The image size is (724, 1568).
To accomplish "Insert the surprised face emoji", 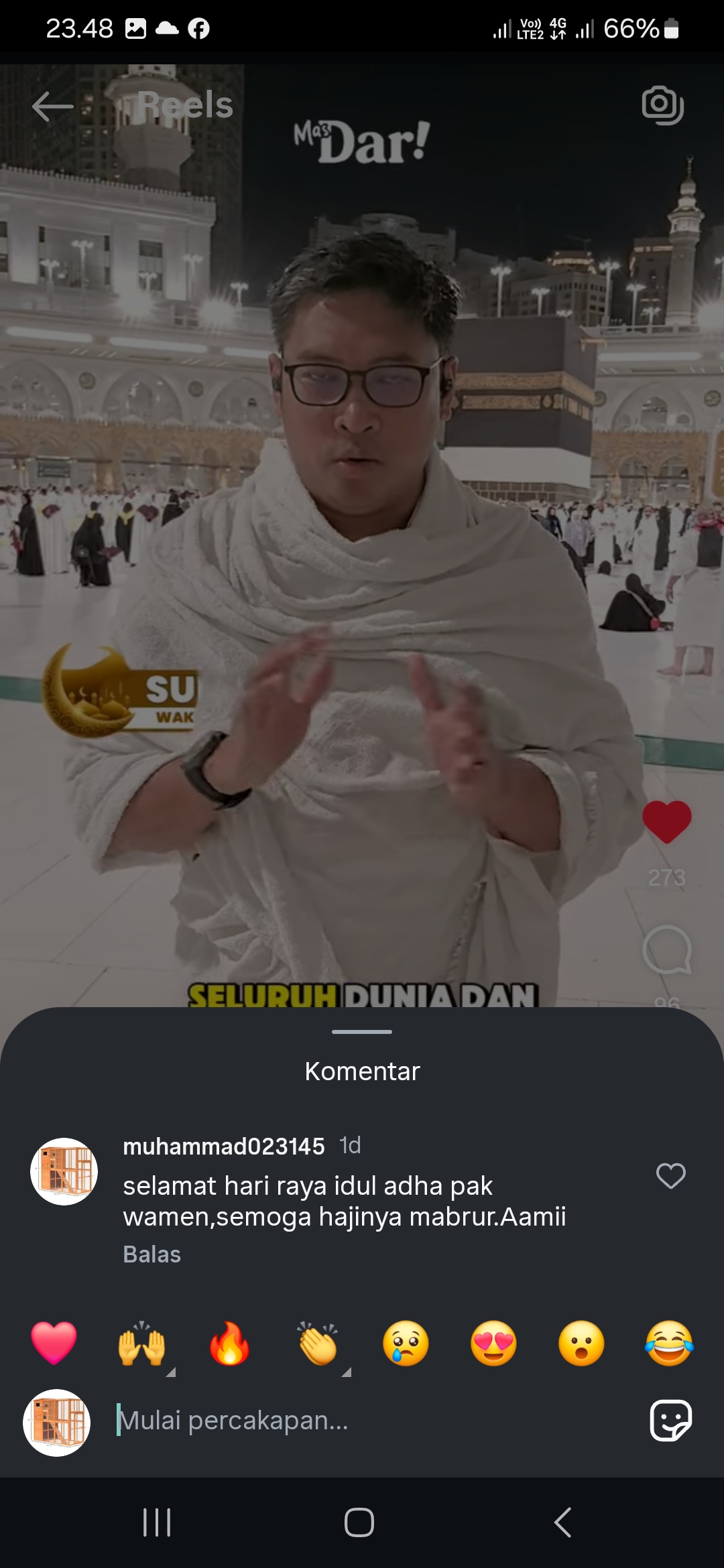I will point(581,1344).
